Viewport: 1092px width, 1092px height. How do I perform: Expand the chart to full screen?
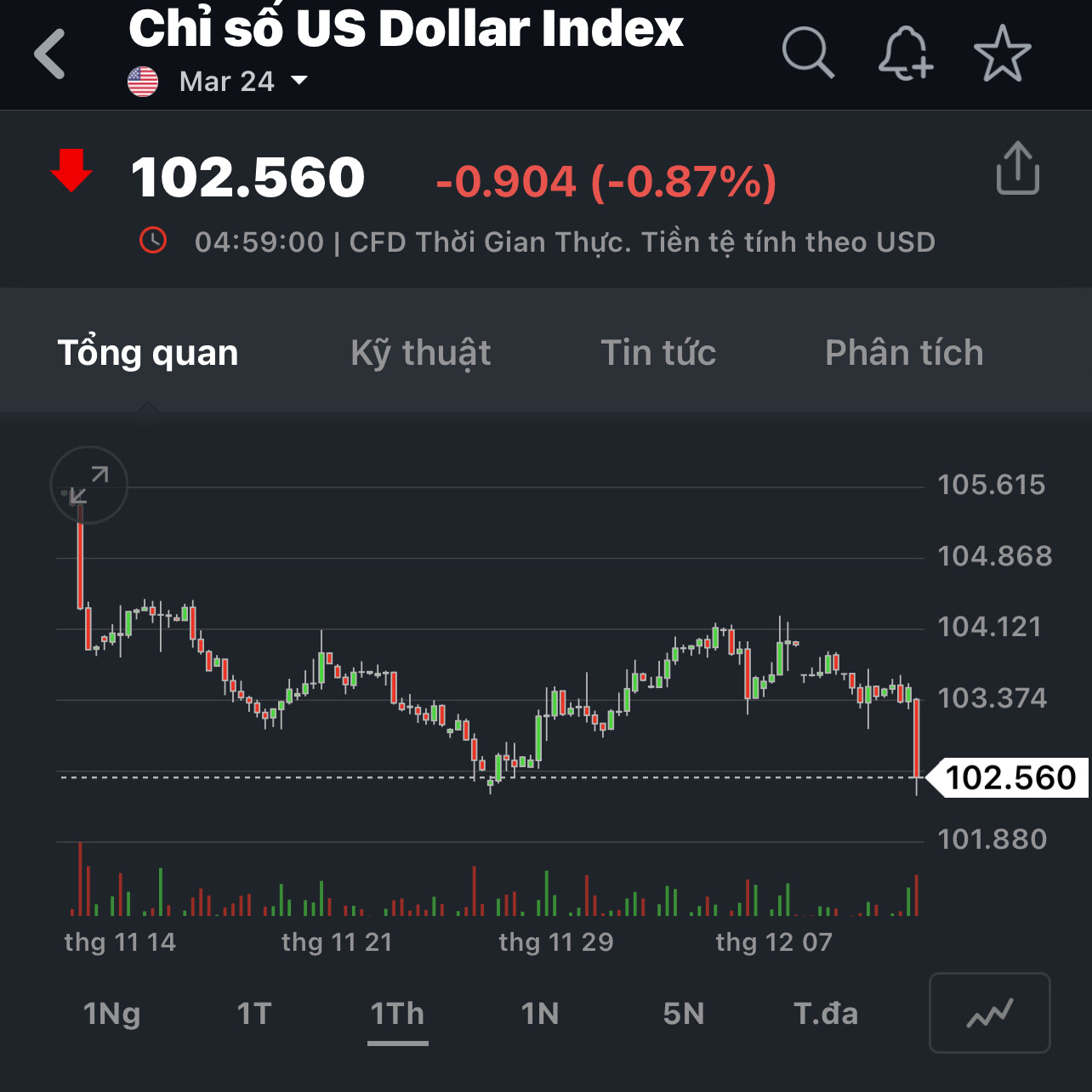(88, 485)
